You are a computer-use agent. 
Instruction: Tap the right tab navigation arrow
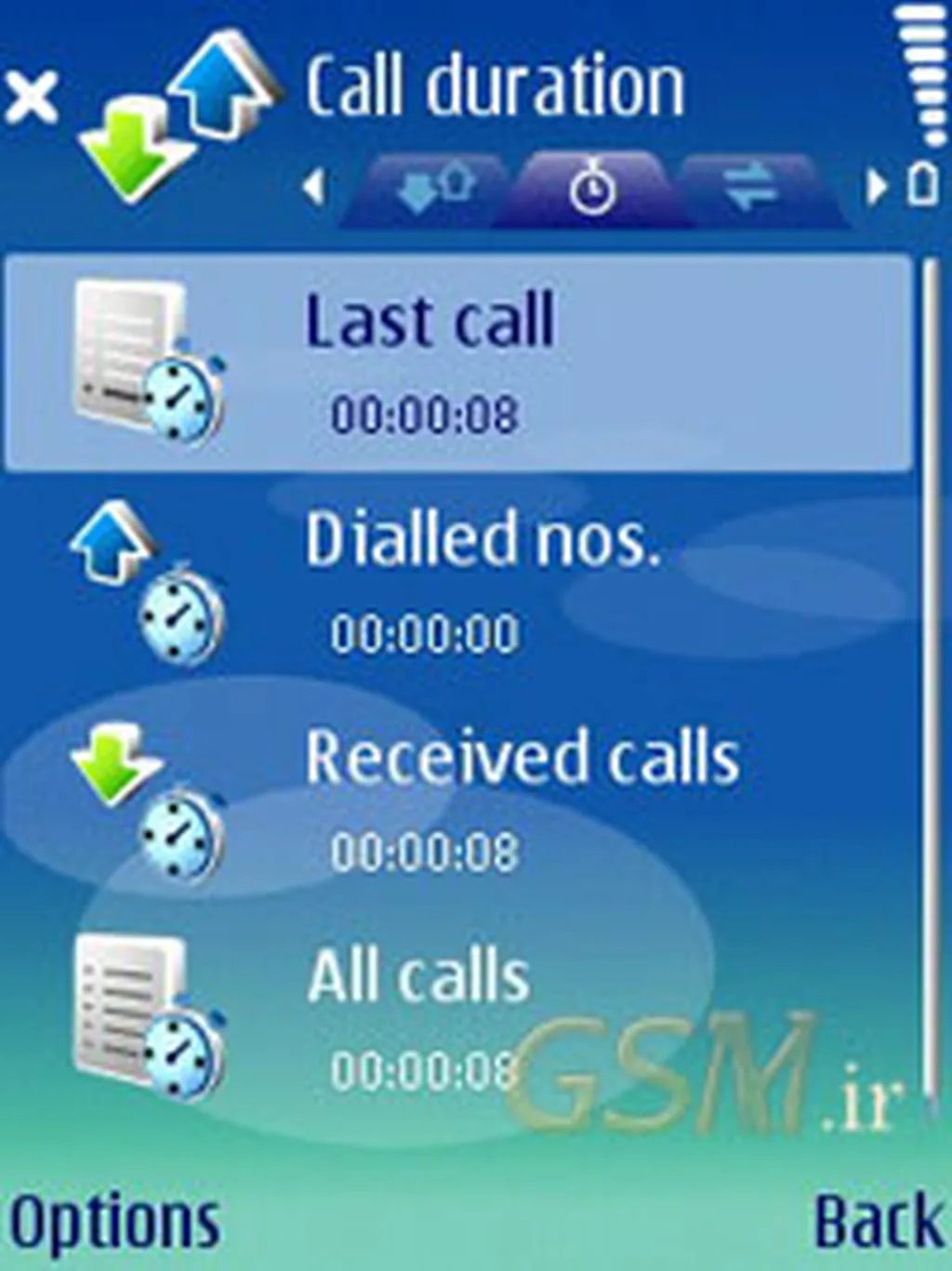coord(875,187)
